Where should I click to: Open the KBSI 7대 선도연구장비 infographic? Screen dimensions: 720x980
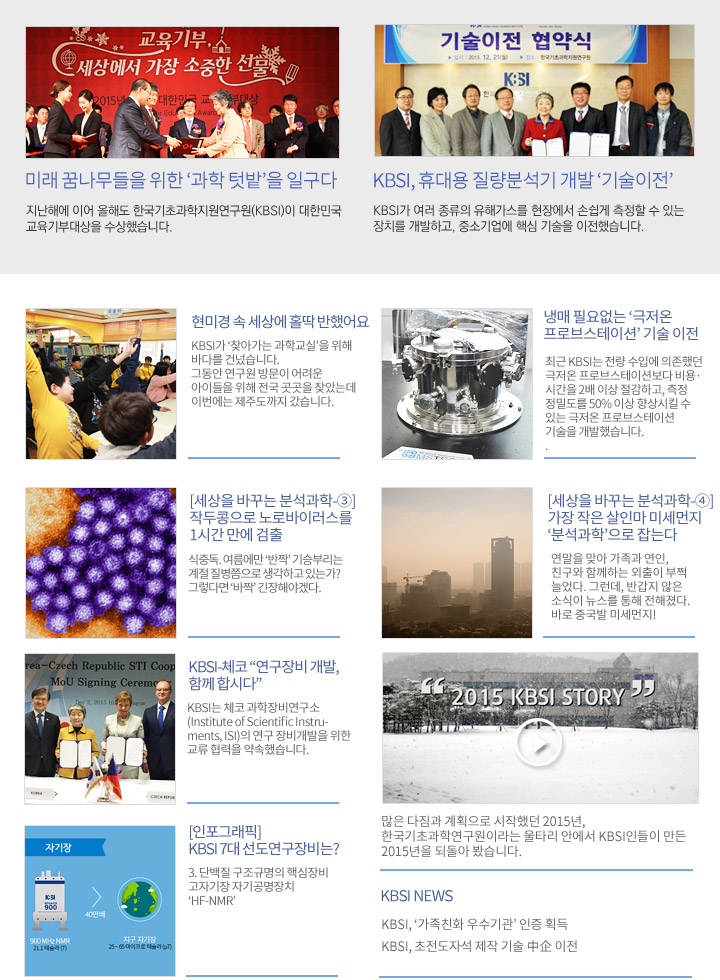264,840
